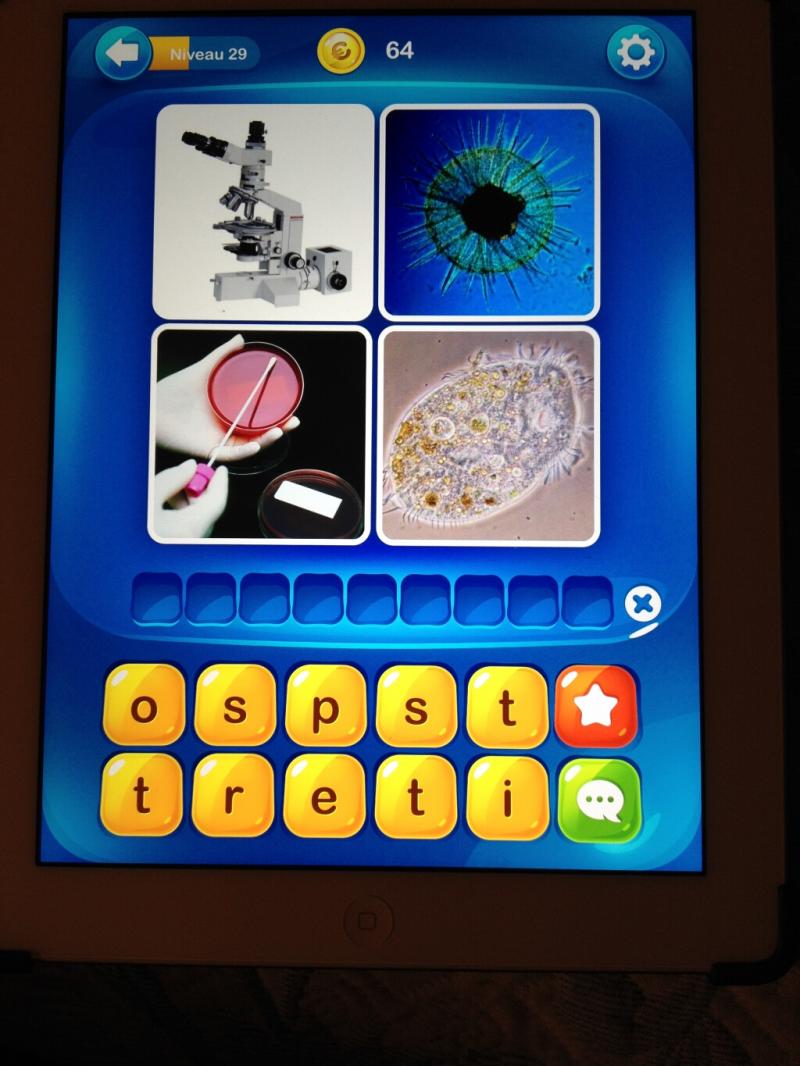Enlarge the blue spiky organism picture
Viewport: 800px width, 1066px height.
coord(490,212)
